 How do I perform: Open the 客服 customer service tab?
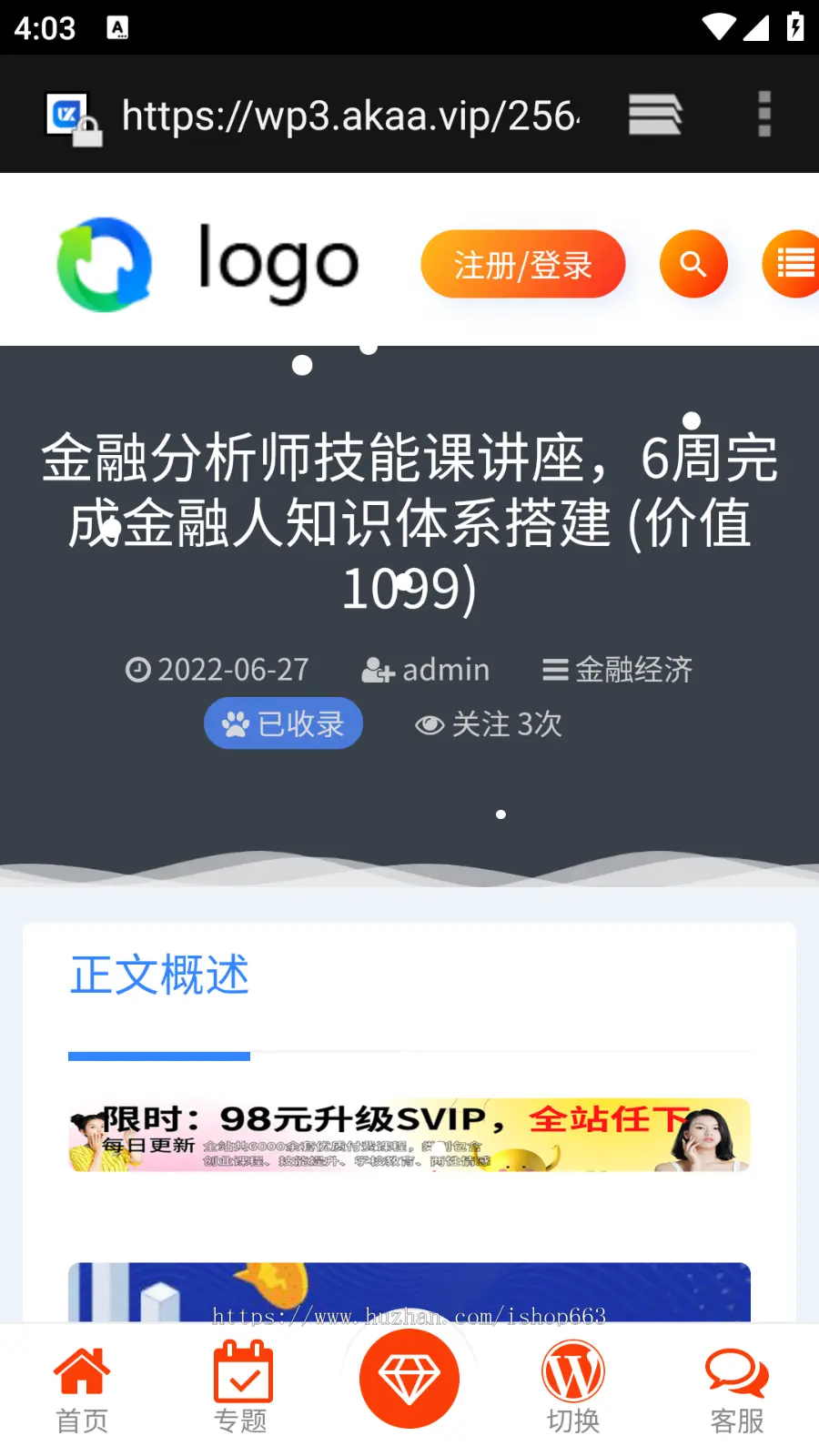point(737,1388)
